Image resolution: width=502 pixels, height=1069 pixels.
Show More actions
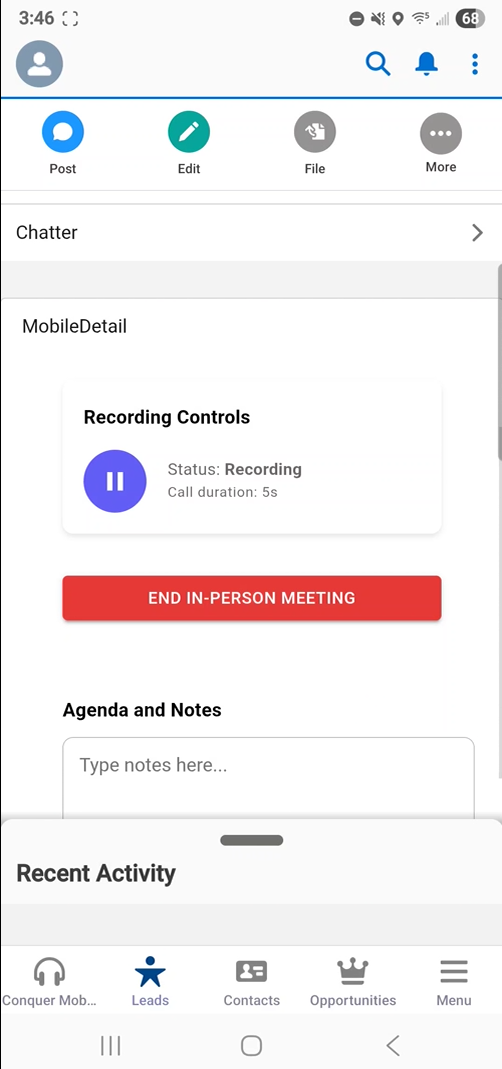[441, 143]
